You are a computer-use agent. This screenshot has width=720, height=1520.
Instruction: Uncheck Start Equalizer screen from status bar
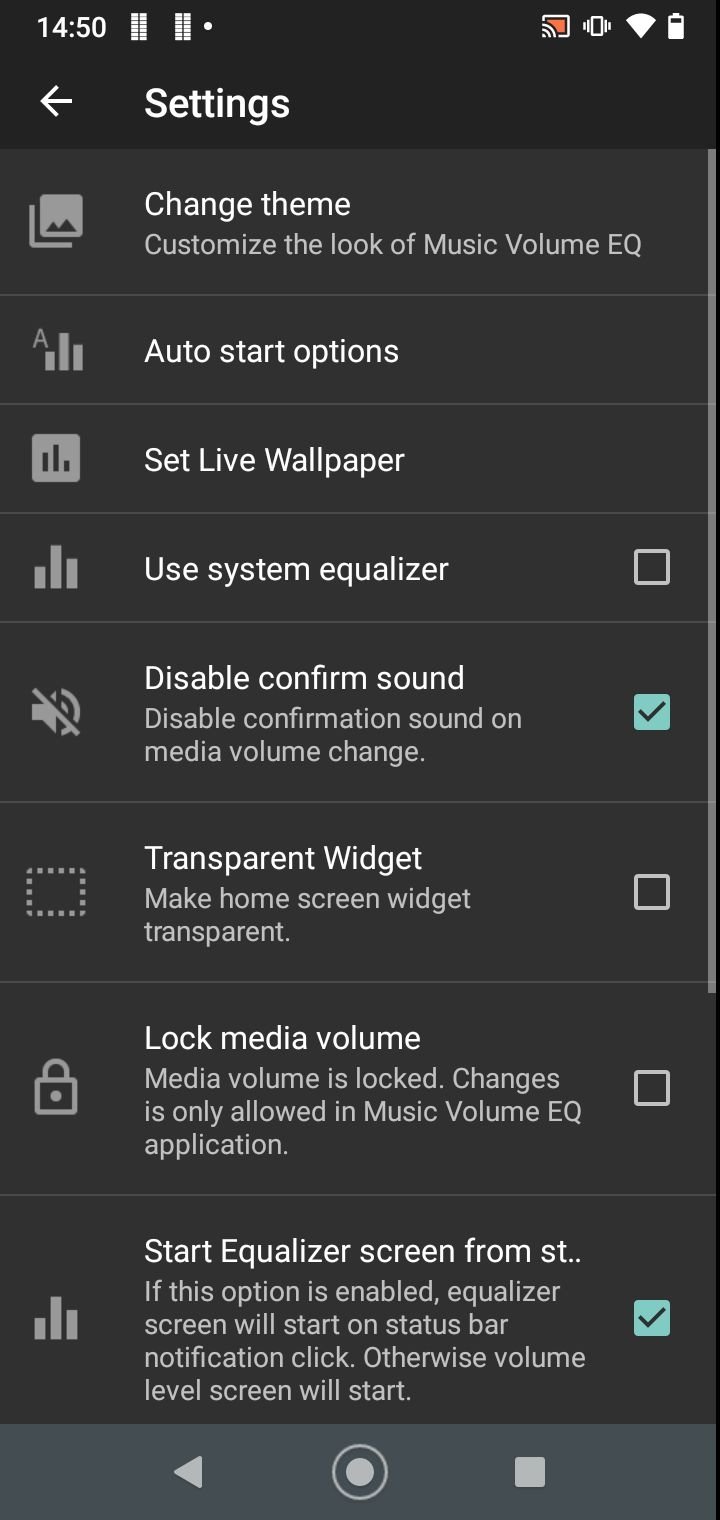click(x=652, y=1318)
